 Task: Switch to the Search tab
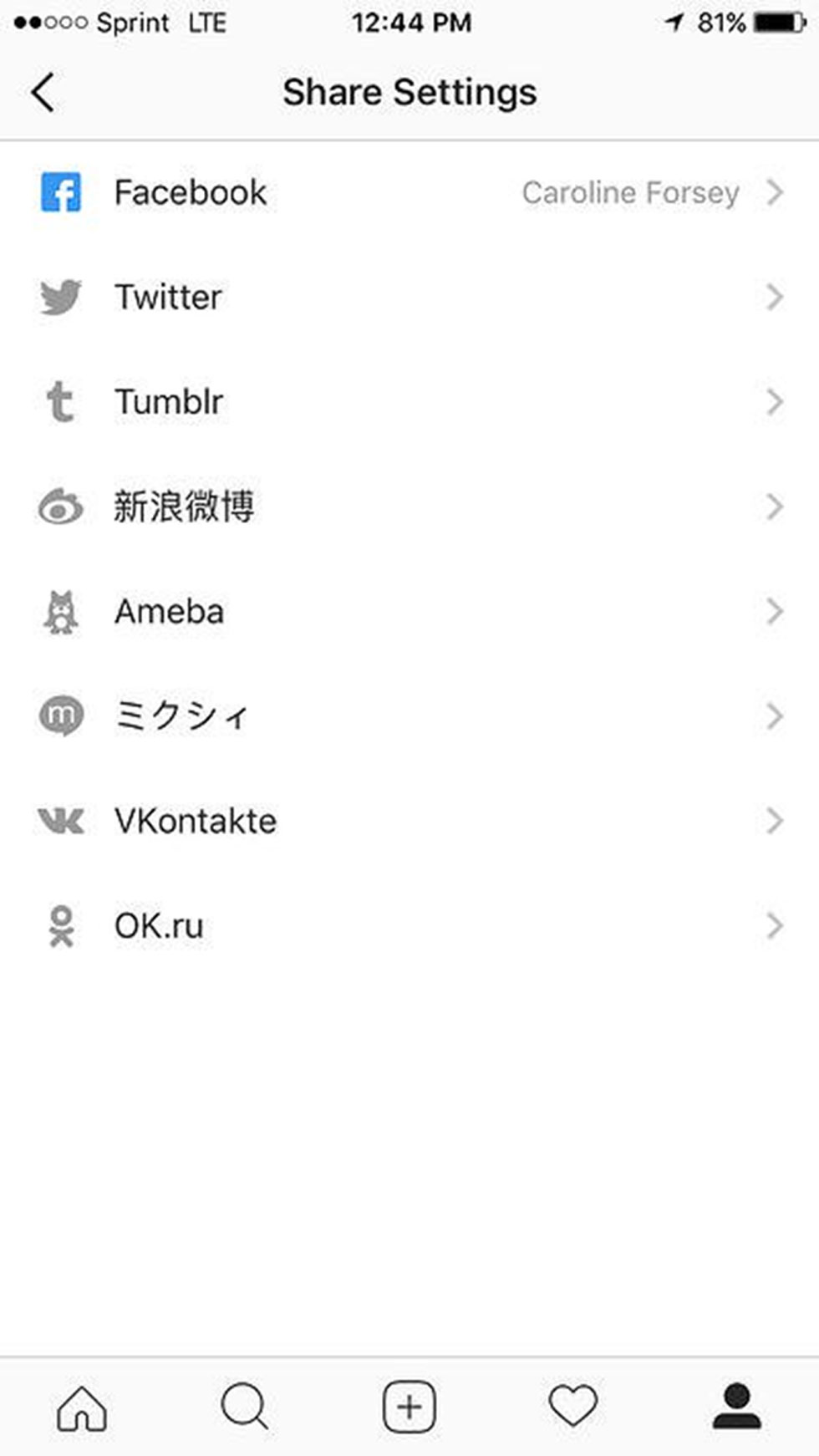pos(245,1408)
